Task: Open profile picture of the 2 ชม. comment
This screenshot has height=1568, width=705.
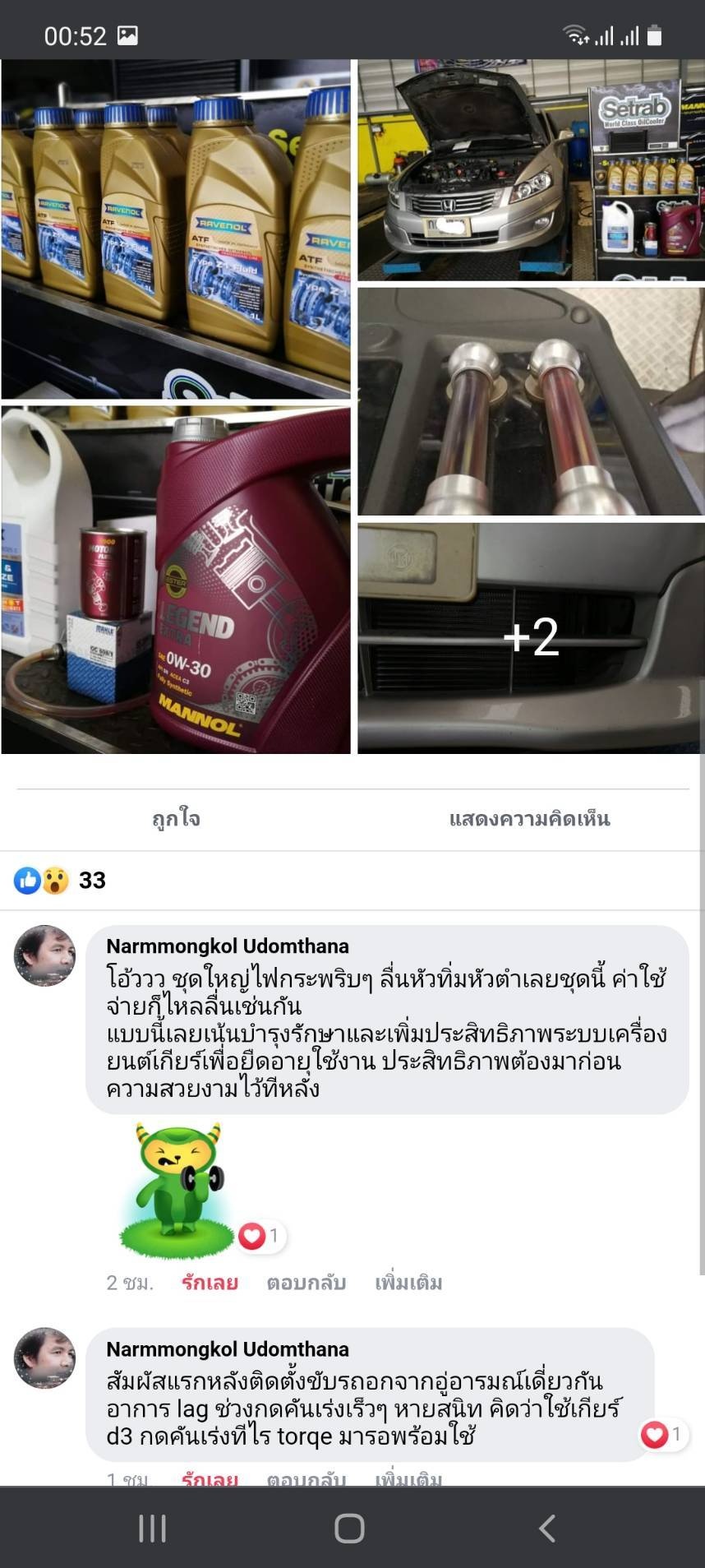Action: (x=44, y=955)
